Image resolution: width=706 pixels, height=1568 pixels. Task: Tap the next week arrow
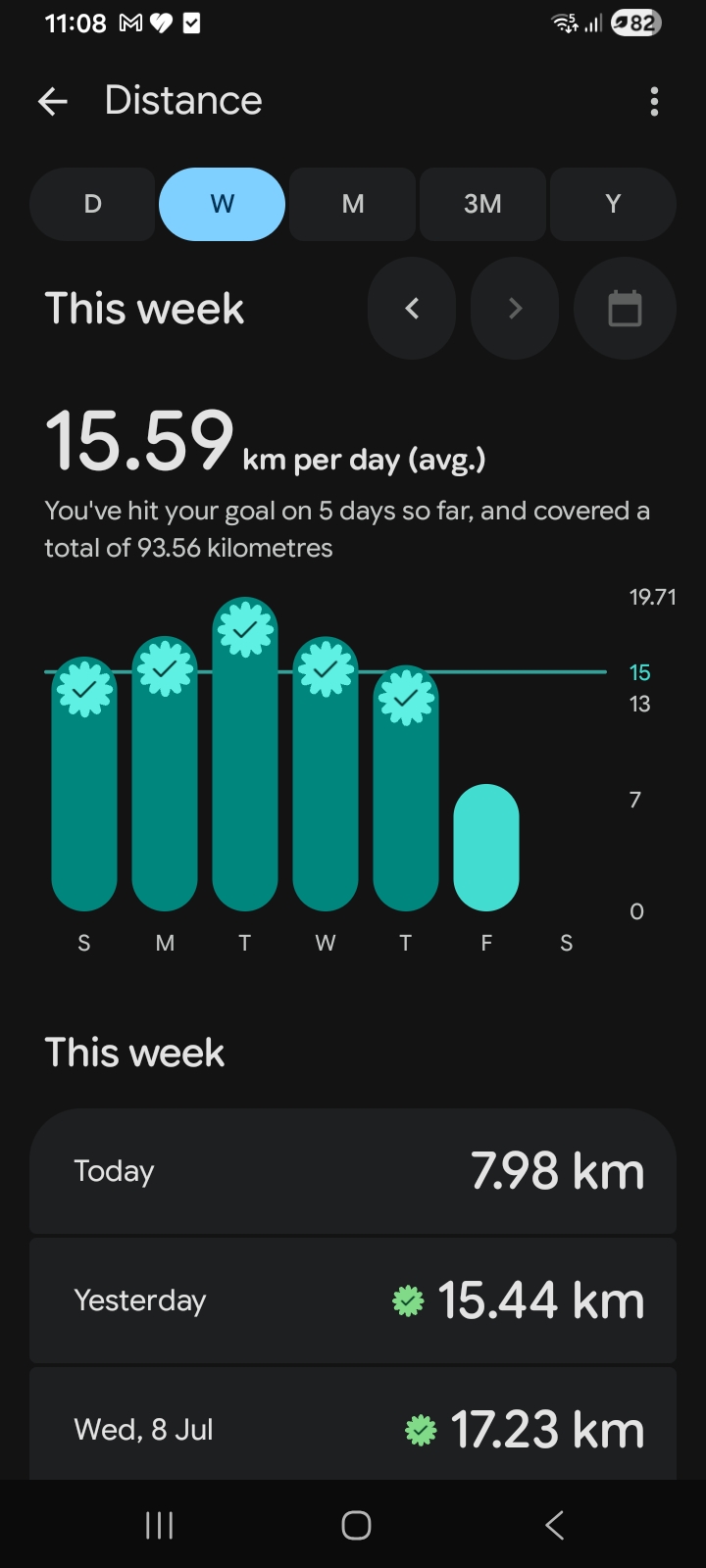pyautogui.click(x=515, y=309)
